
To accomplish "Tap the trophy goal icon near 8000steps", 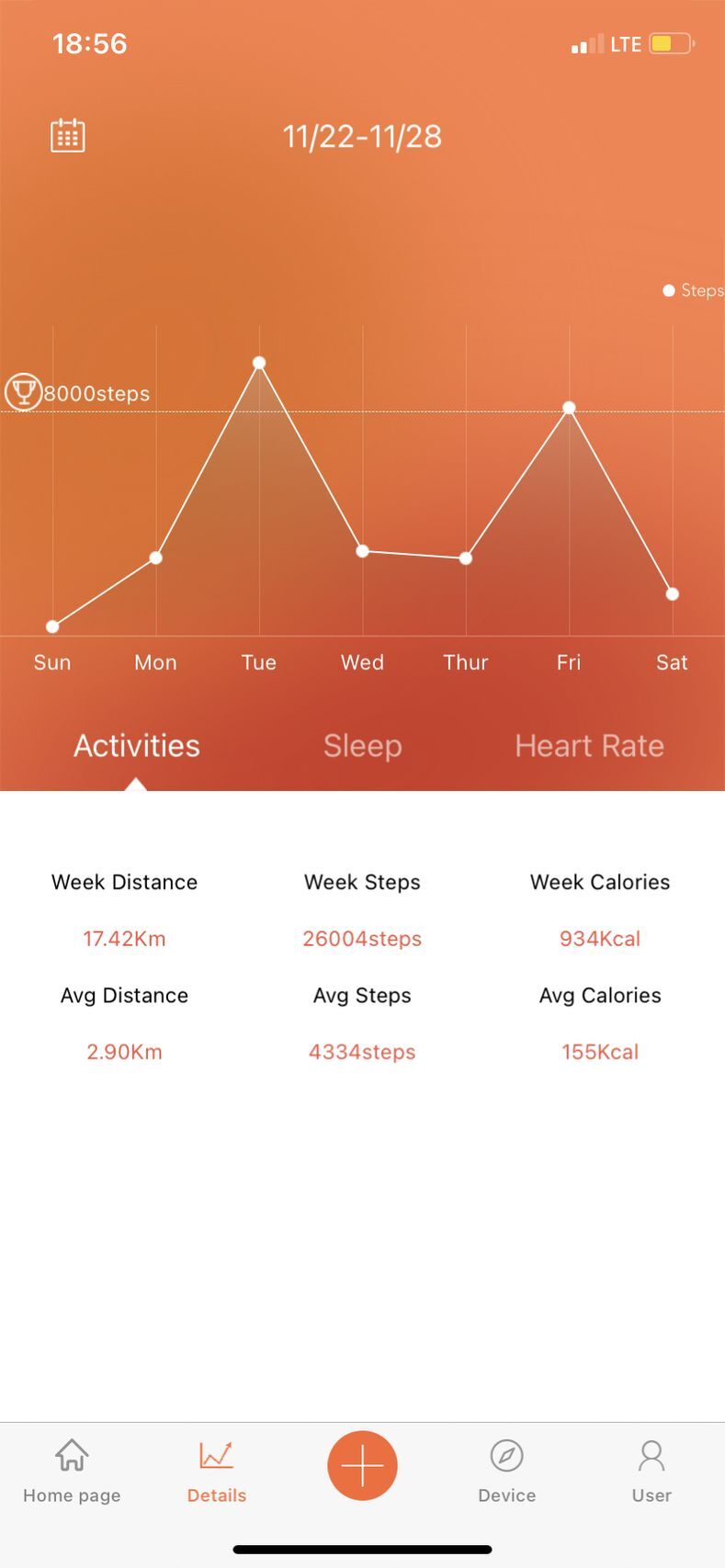I will click(x=23, y=392).
